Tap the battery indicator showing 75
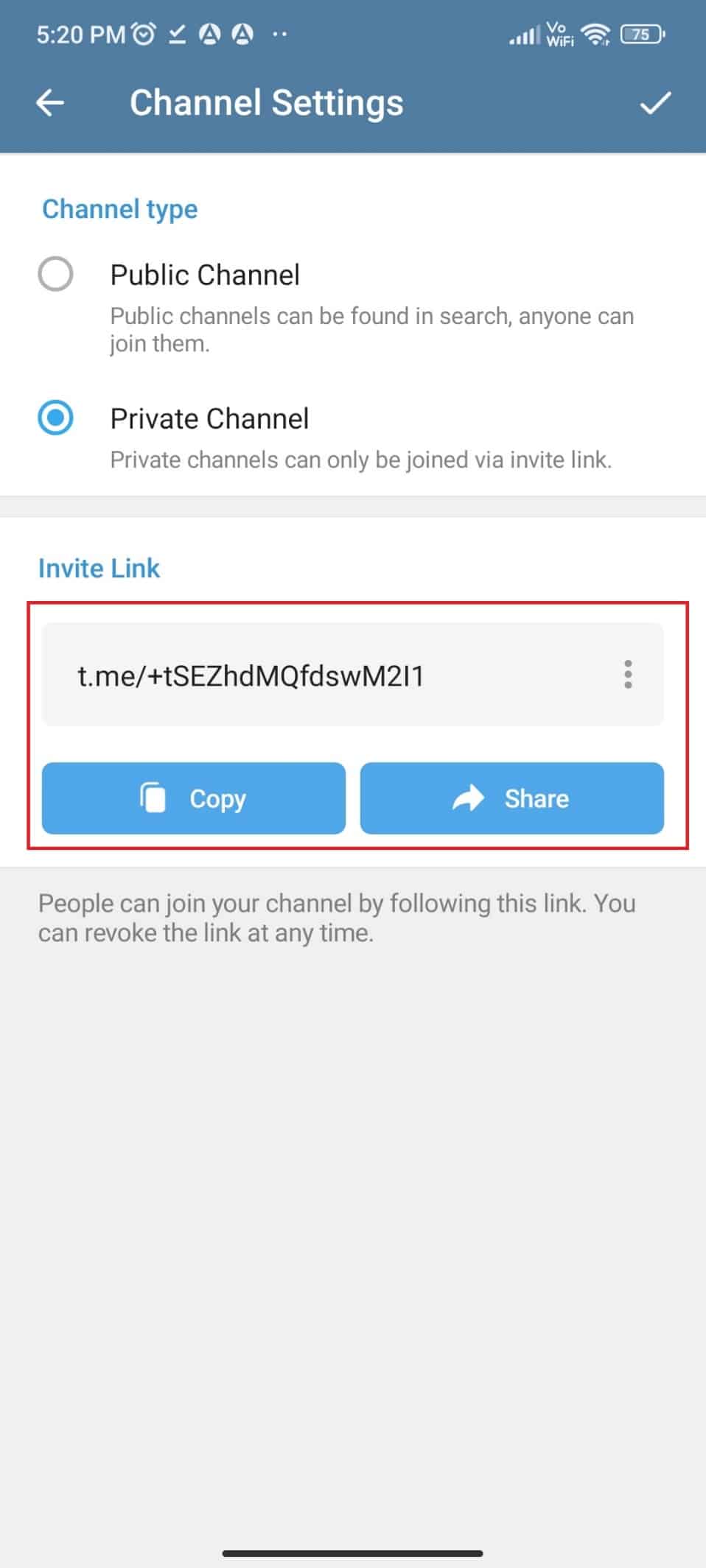706x1568 pixels. (640, 34)
